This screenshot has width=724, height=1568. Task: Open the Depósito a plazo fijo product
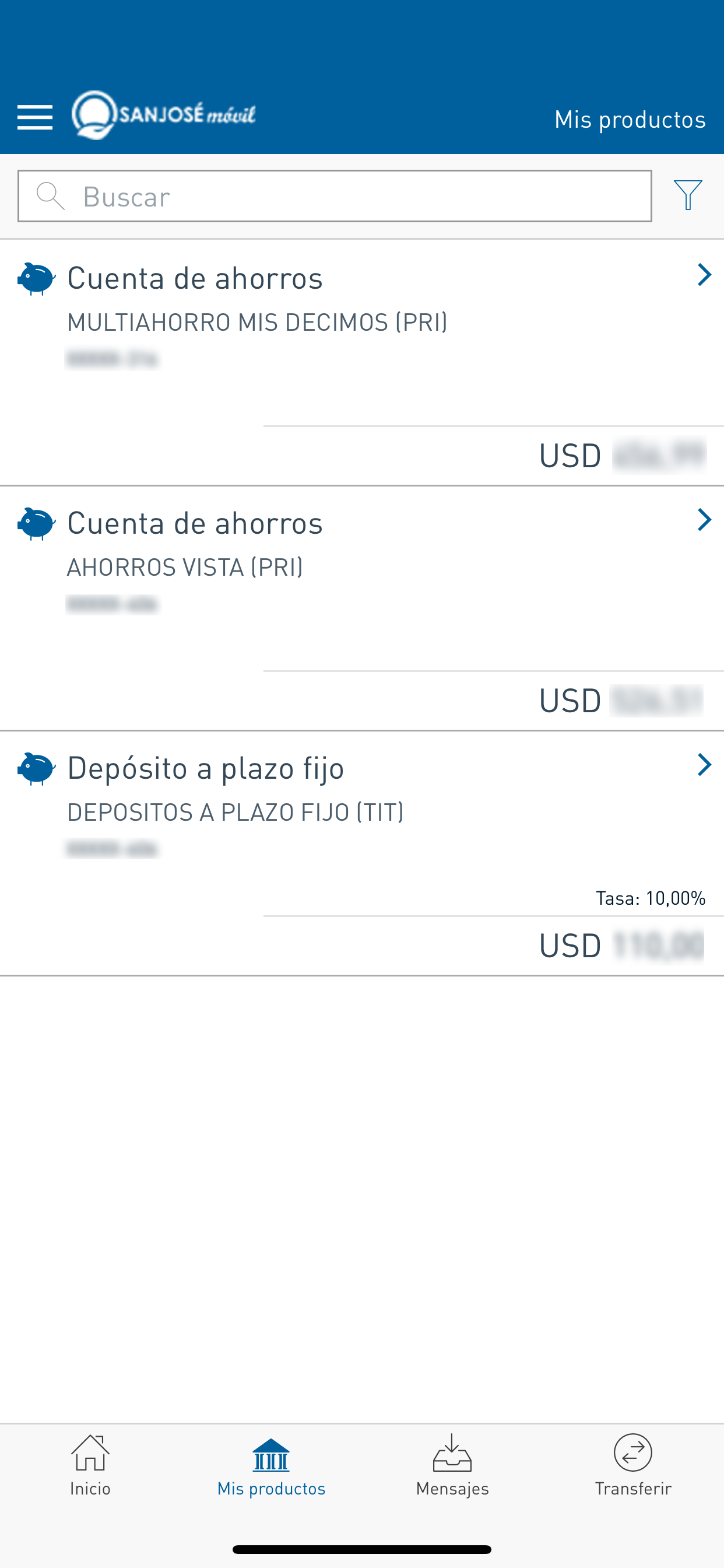tap(362, 853)
